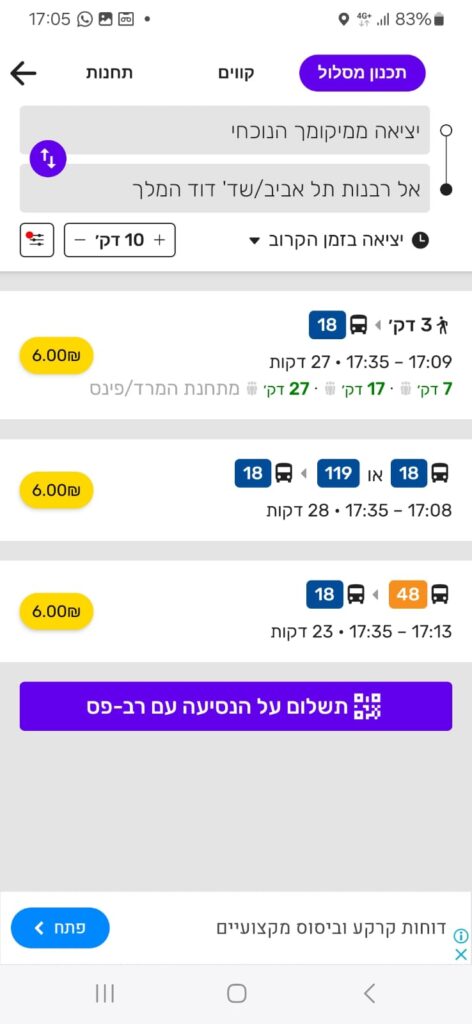Open the ad info icon
Screen dimensions: 472x1024
click(x=461, y=936)
